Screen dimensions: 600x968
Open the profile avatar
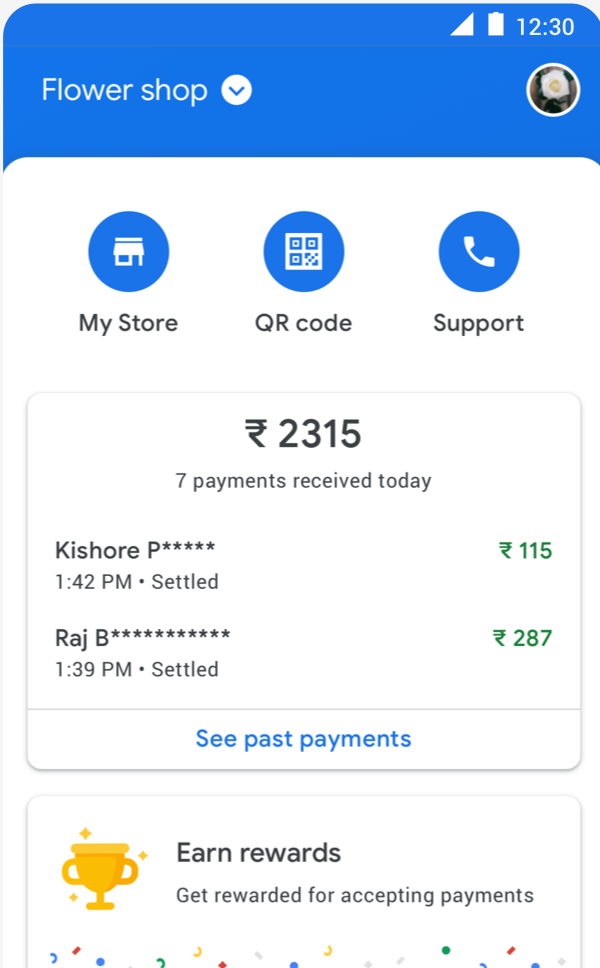click(x=553, y=90)
